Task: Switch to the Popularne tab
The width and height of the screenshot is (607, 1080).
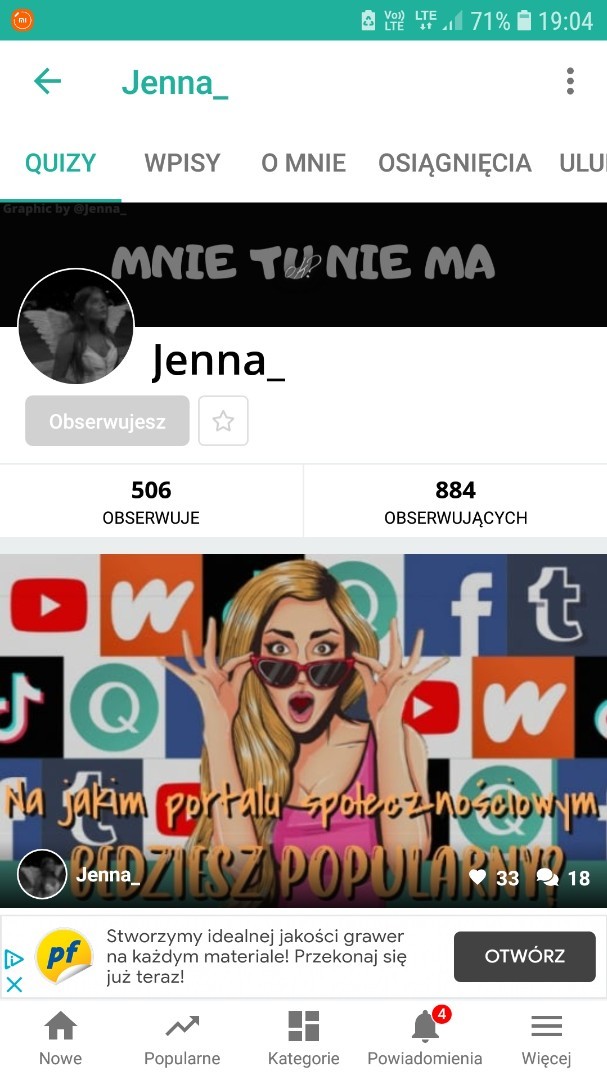Action: tap(182, 1039)
